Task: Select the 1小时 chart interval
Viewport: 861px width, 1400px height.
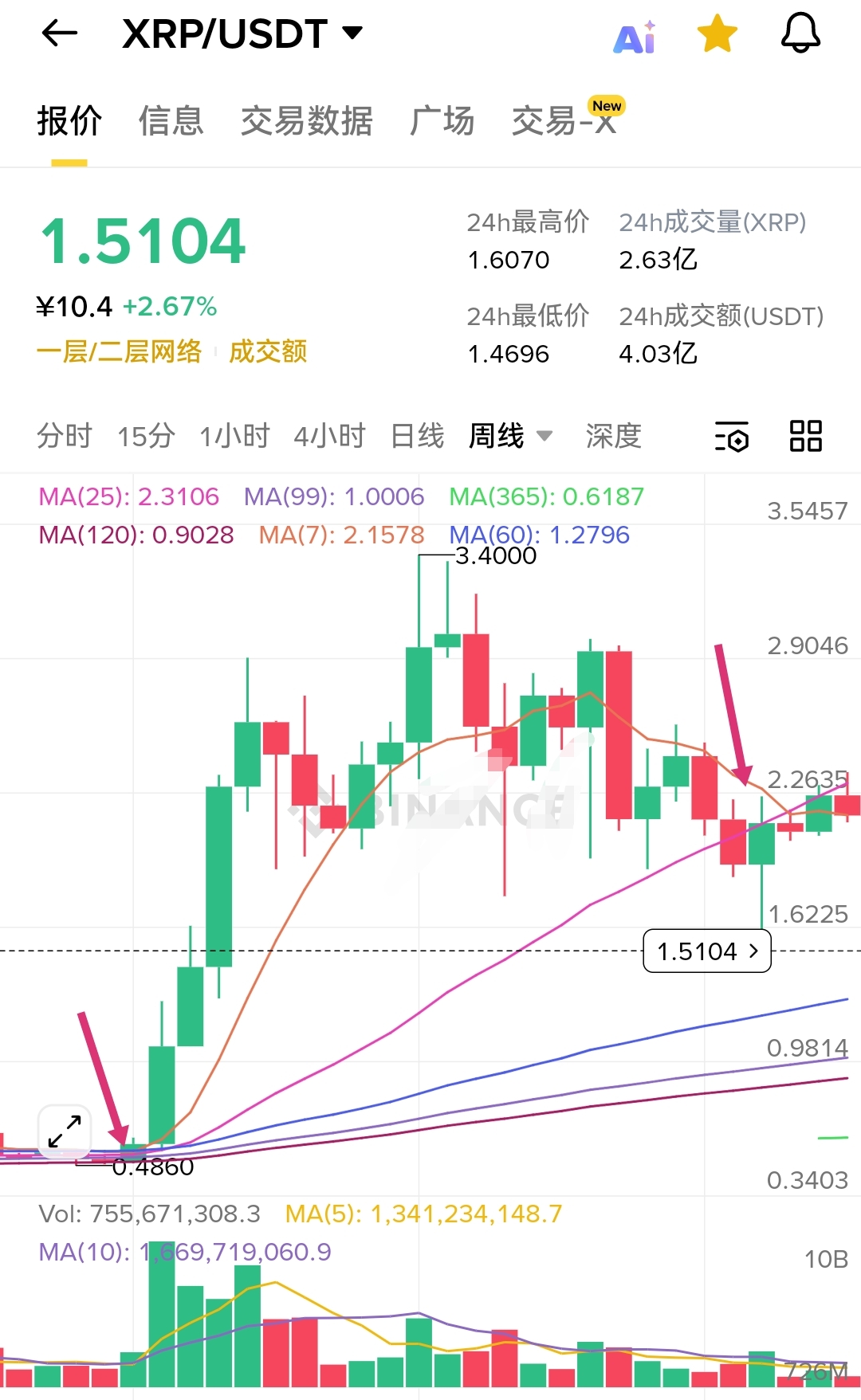Action: click(234, 436)
